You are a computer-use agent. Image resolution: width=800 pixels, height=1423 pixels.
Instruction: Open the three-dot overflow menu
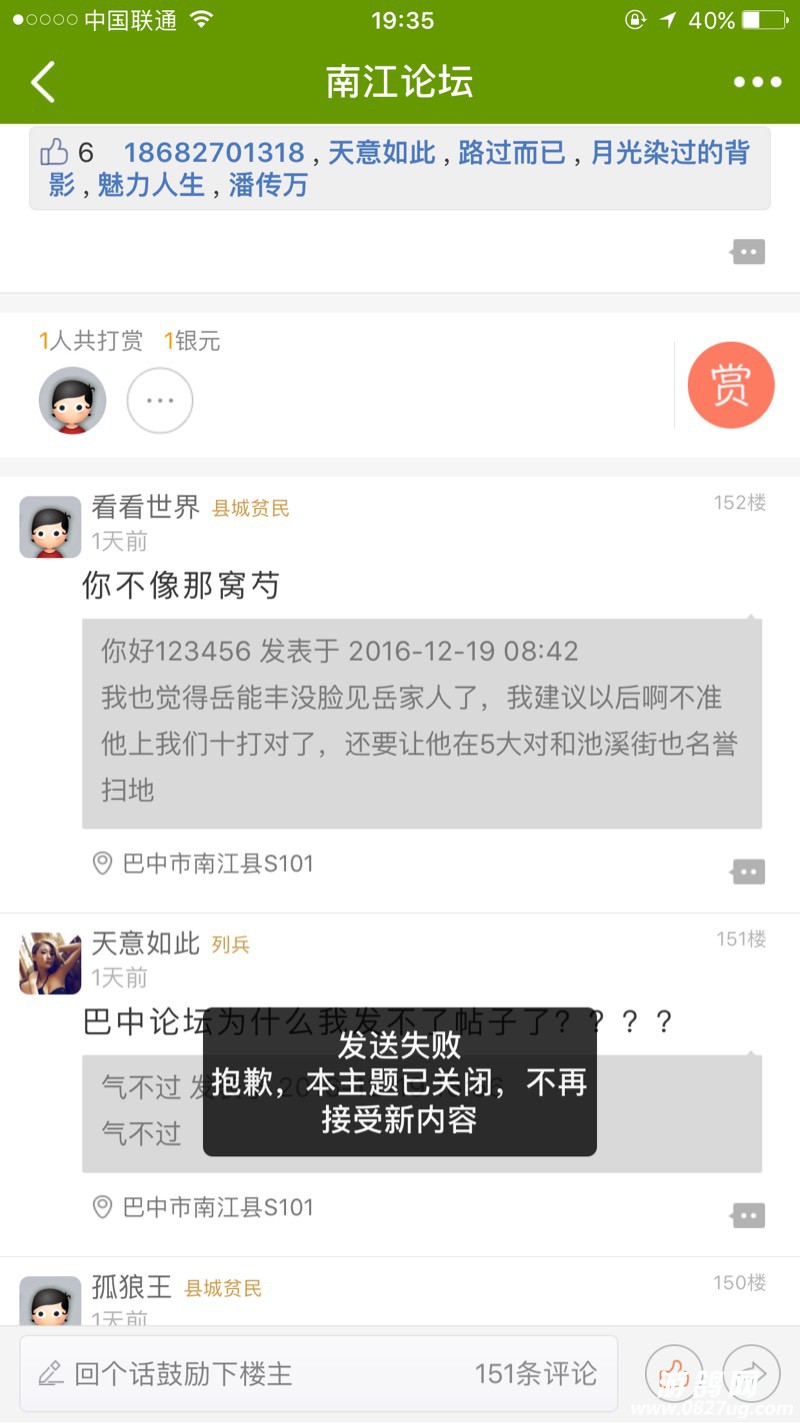click(x=757, y=82)
